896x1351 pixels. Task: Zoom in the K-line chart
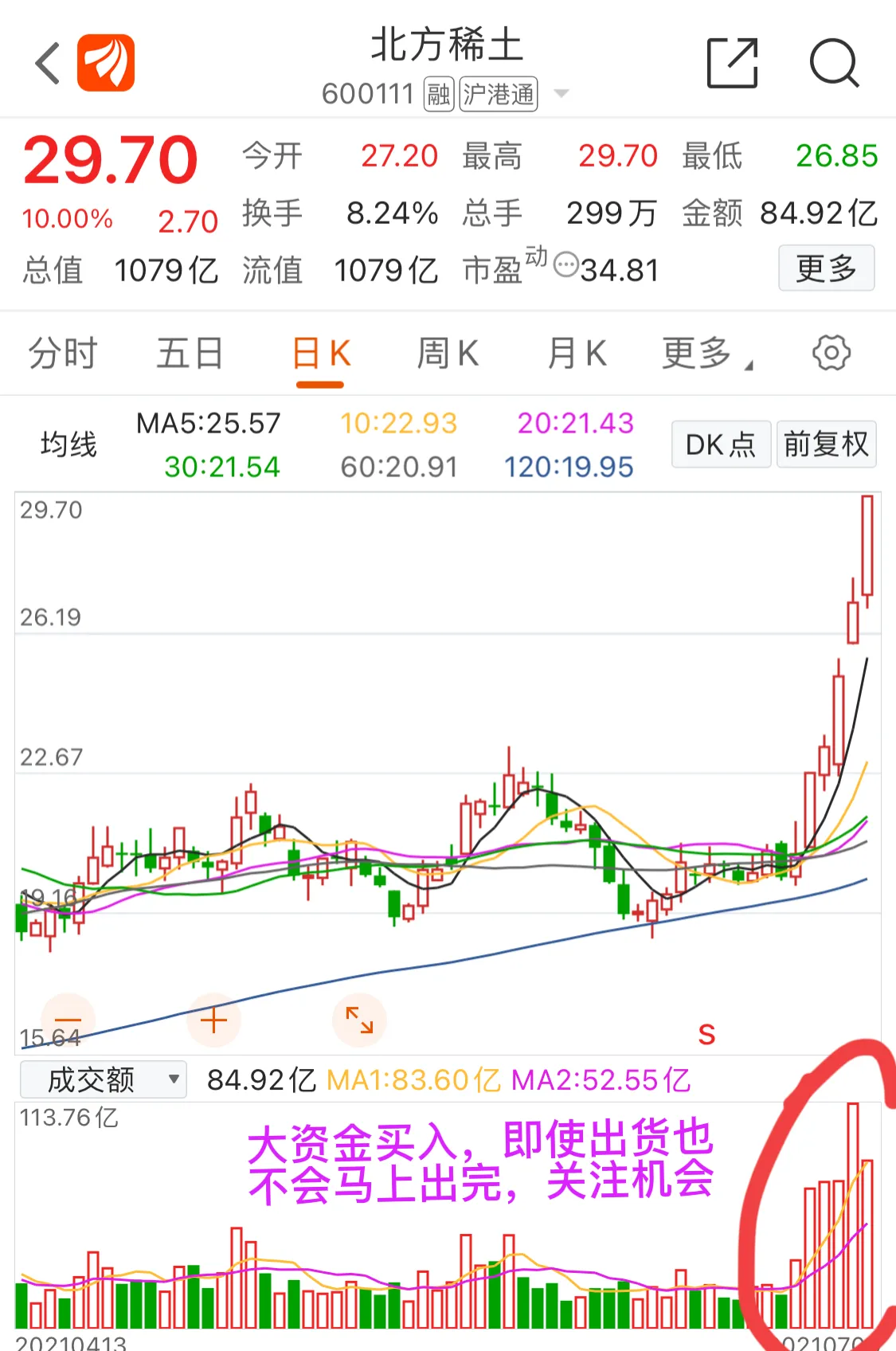(213, 1020)
